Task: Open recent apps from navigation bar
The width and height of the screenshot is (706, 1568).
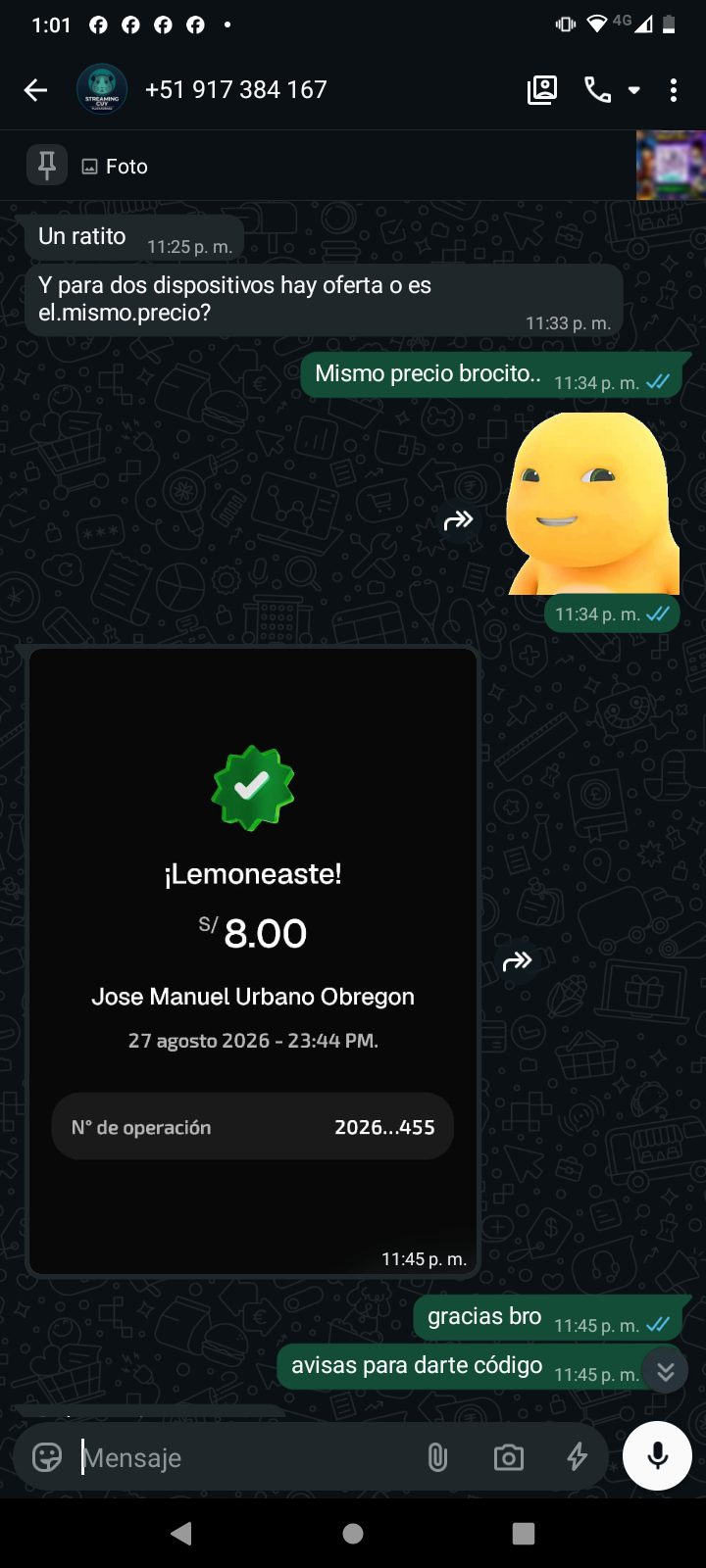Action: pyautogui.click(x=524, y=1534)
